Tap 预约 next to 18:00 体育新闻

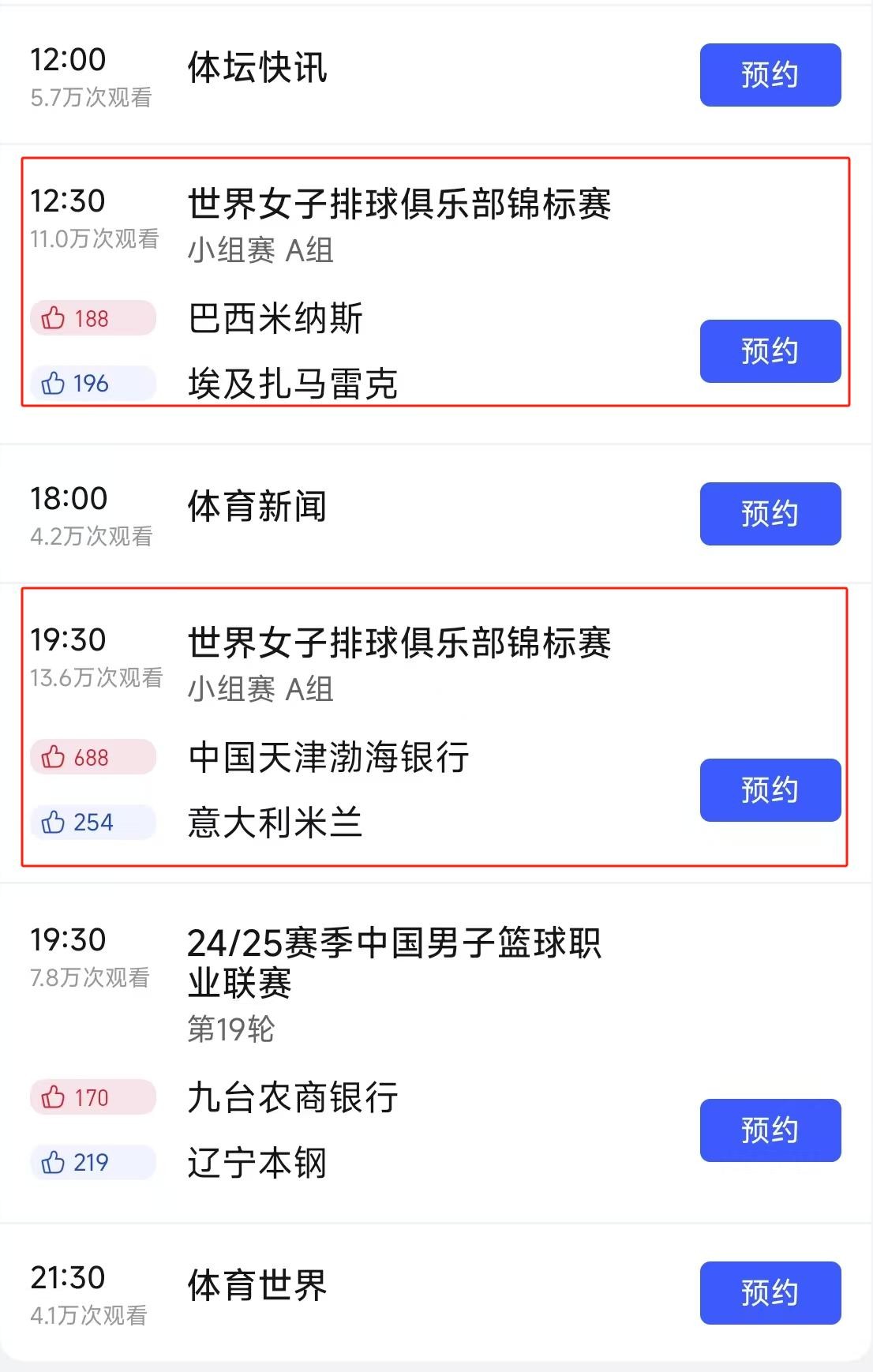(770, 514)
